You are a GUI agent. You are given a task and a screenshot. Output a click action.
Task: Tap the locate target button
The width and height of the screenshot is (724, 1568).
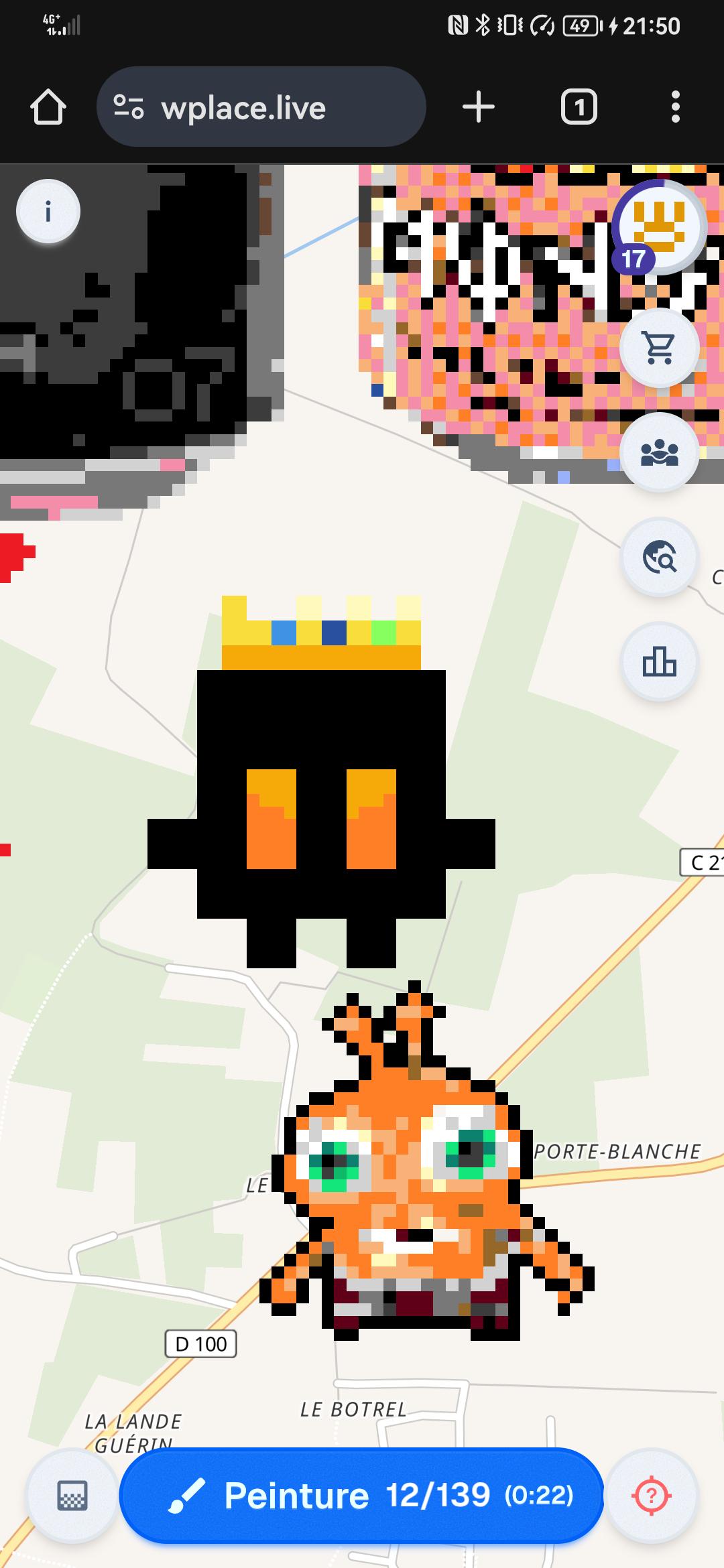point(651,1496)
